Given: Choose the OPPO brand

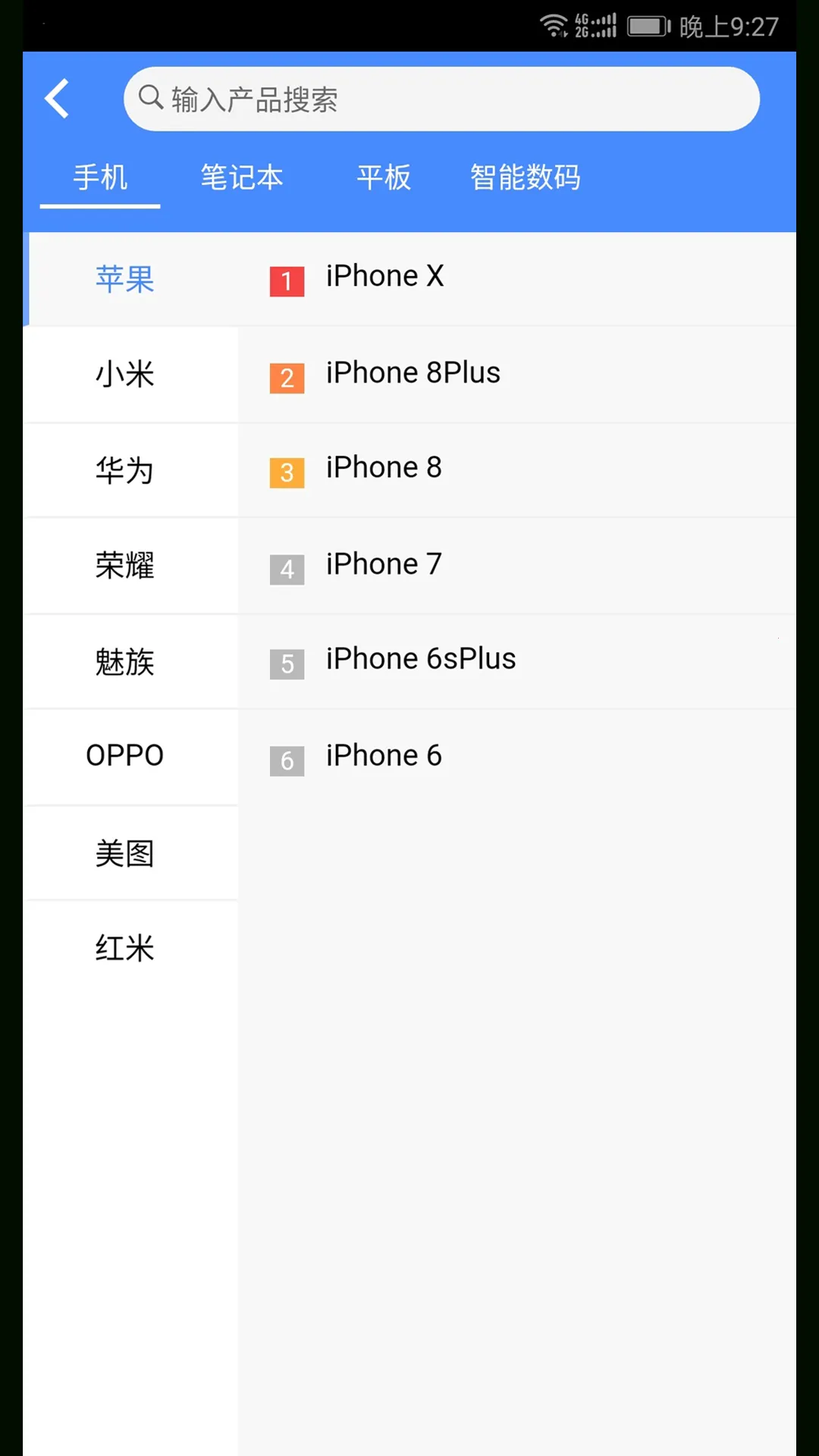Looking at the screenshot, I should click(x=125, y=756).
